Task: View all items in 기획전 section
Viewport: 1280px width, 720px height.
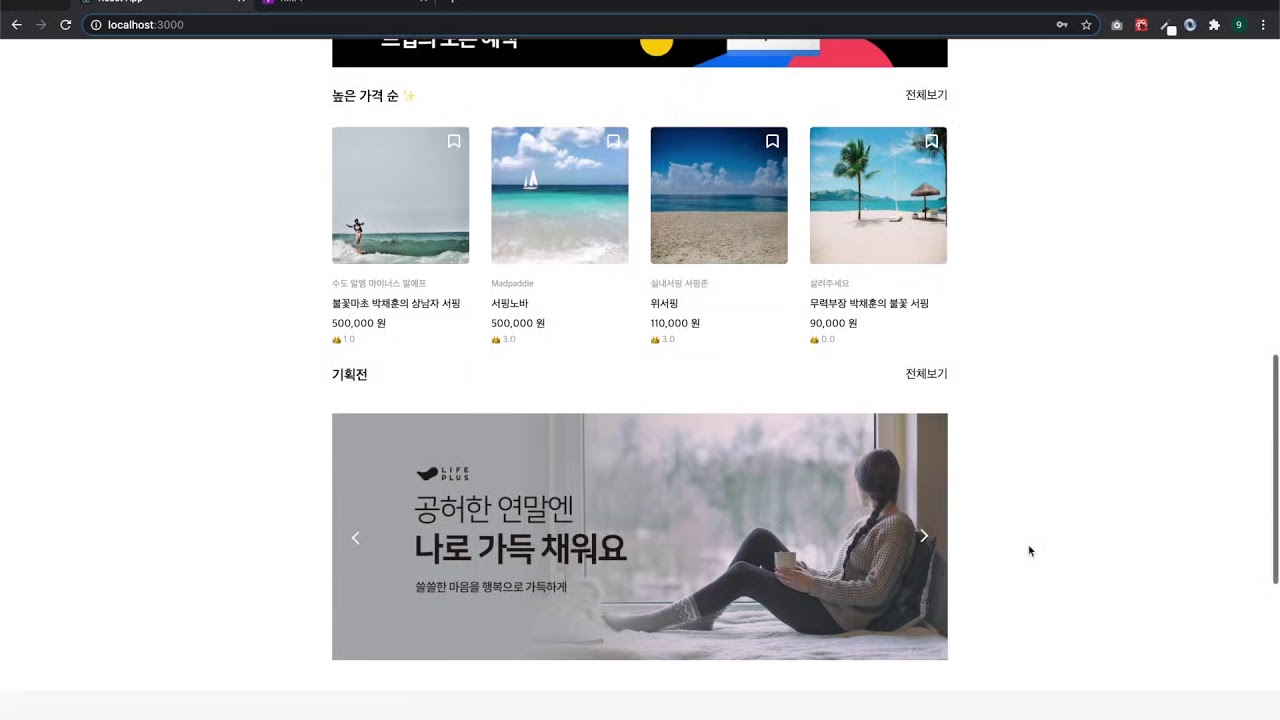Action: [x=926, y=374]
